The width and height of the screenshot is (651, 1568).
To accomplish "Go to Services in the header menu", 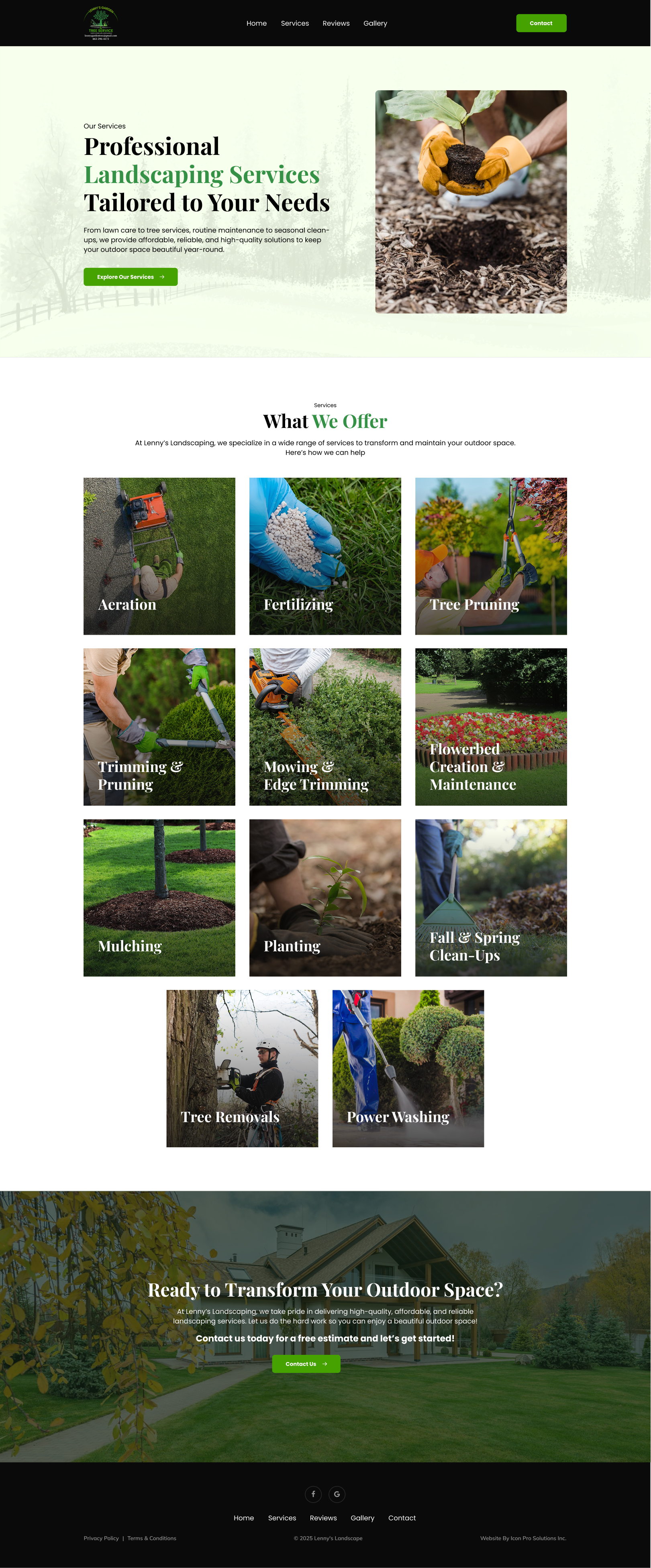I will click(295, 23).
